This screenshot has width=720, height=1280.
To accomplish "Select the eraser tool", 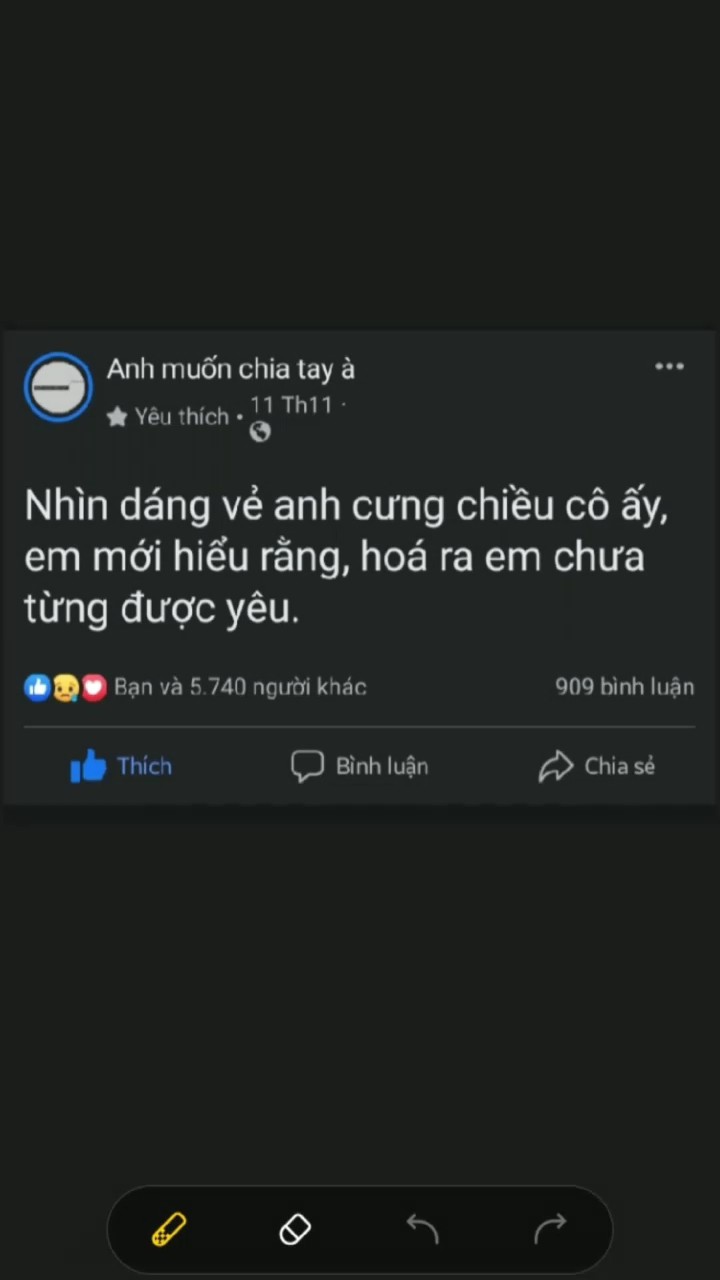I will pyautogui.click(x=295, y=1229).
